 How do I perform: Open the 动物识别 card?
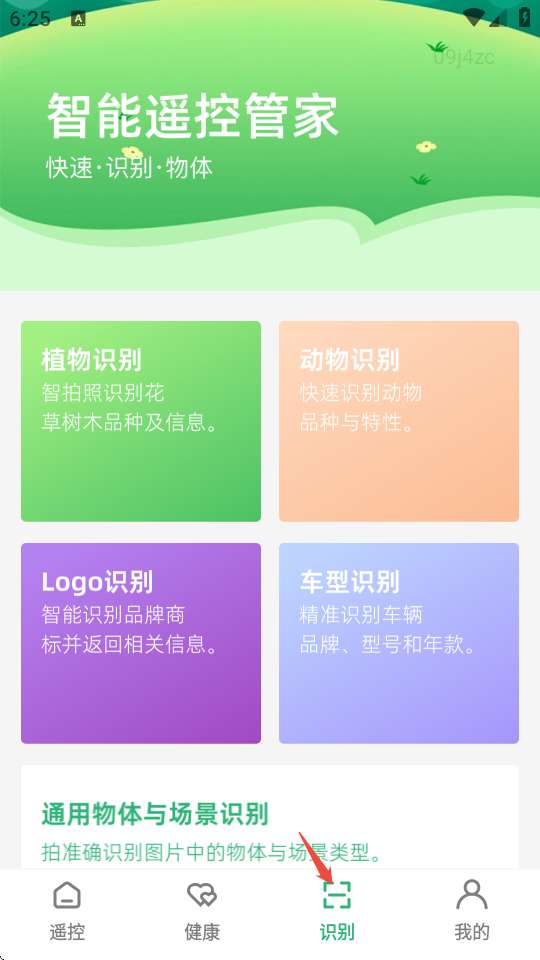pyautogui.click(x=399, y=421)
